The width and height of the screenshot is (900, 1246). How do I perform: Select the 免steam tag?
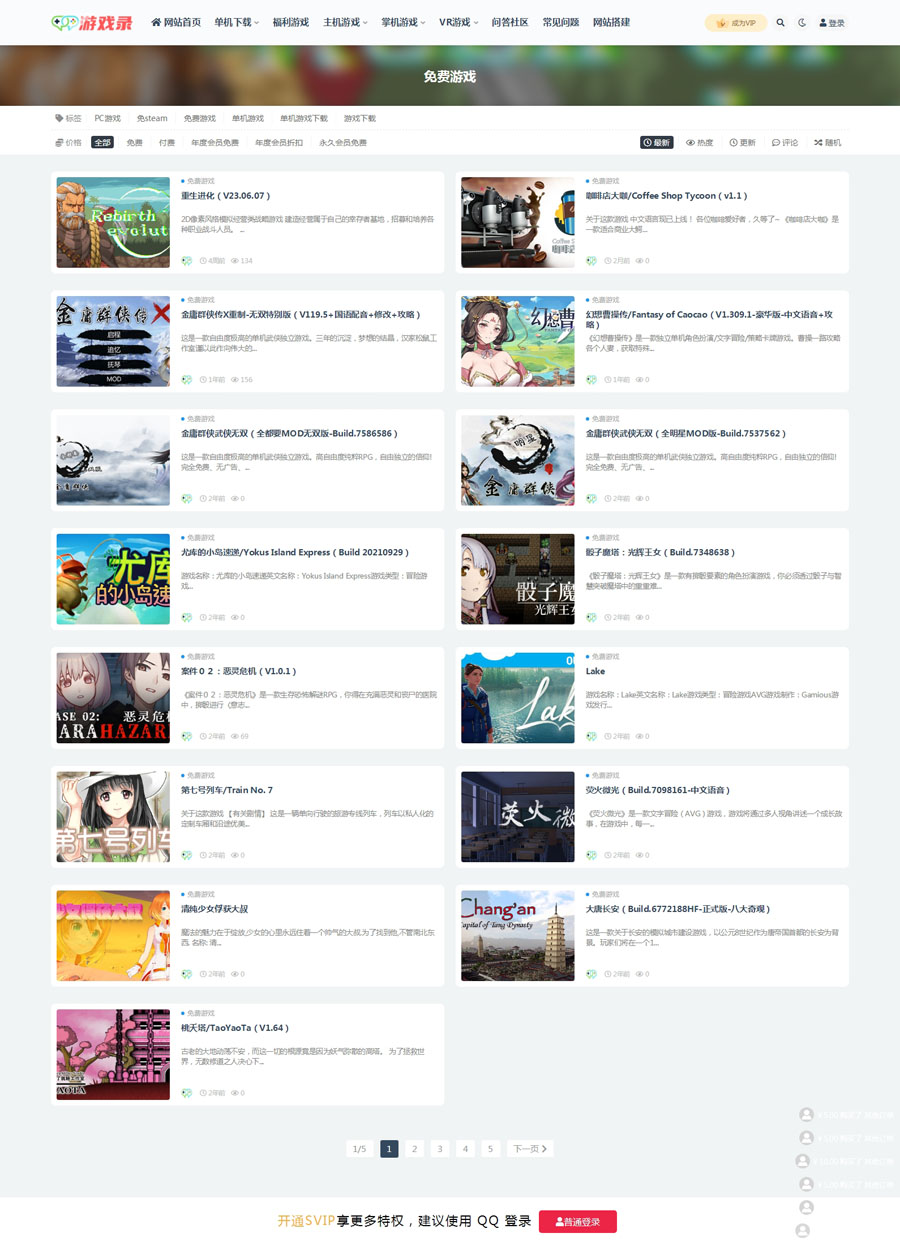[x=152, y=118]
